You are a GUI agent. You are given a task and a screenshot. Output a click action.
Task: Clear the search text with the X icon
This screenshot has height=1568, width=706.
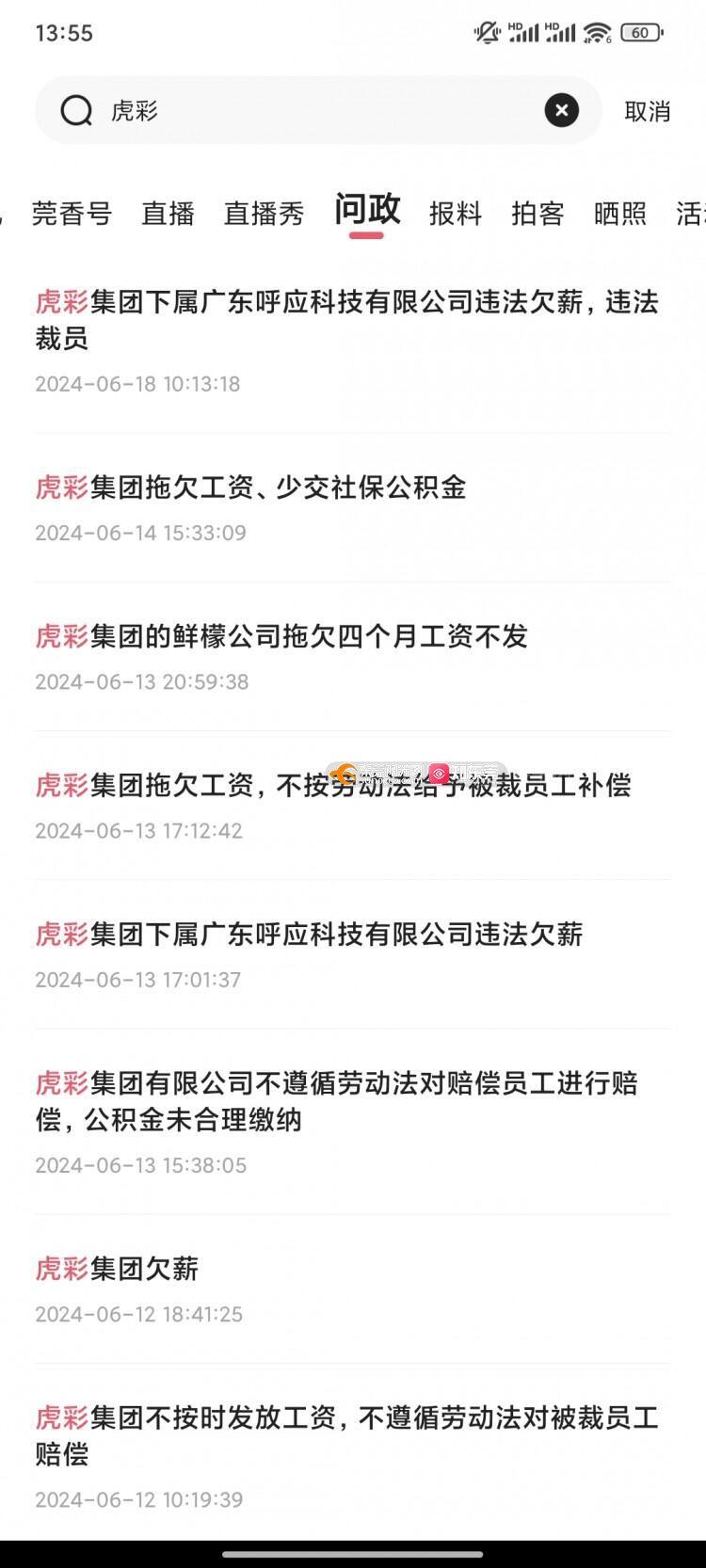pos(561,111)
